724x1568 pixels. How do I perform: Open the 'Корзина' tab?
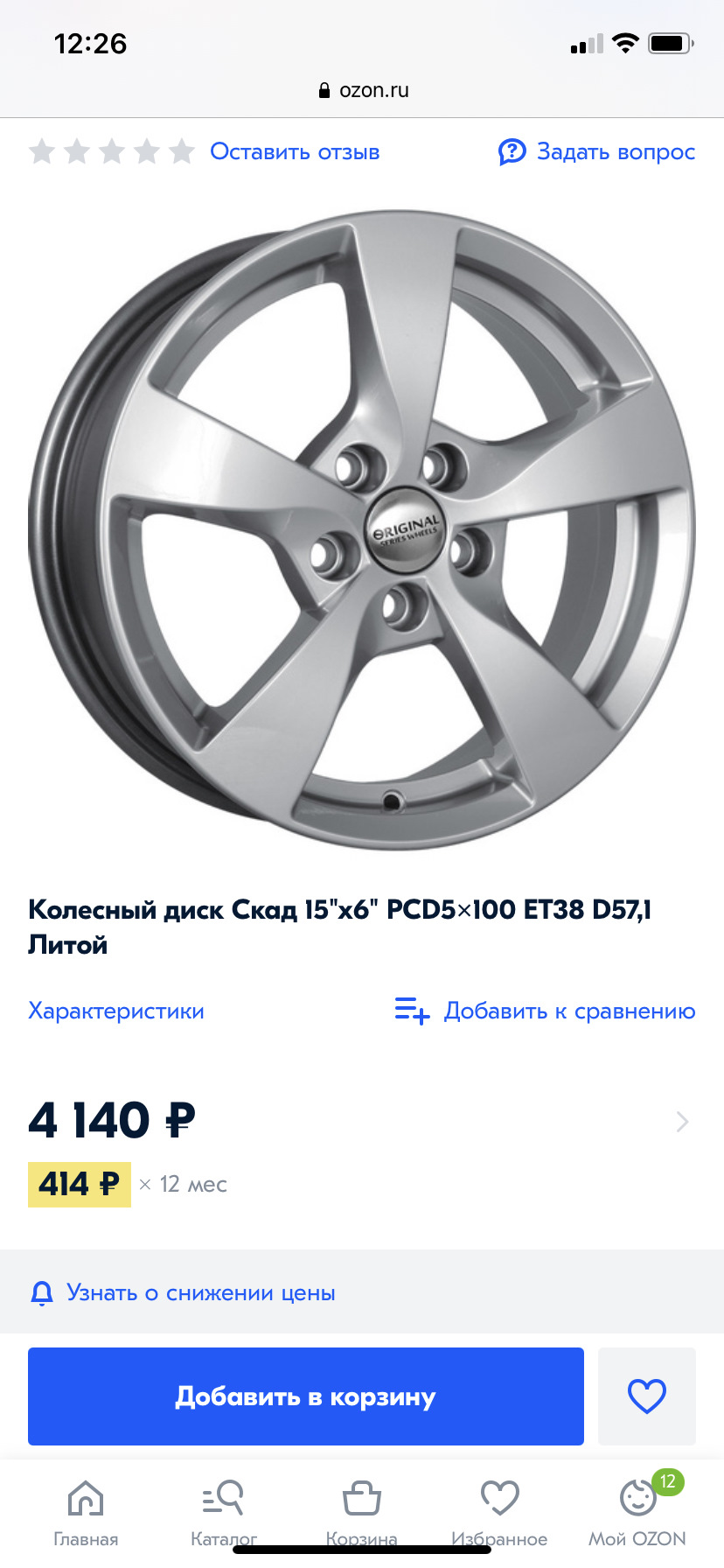361,1512
